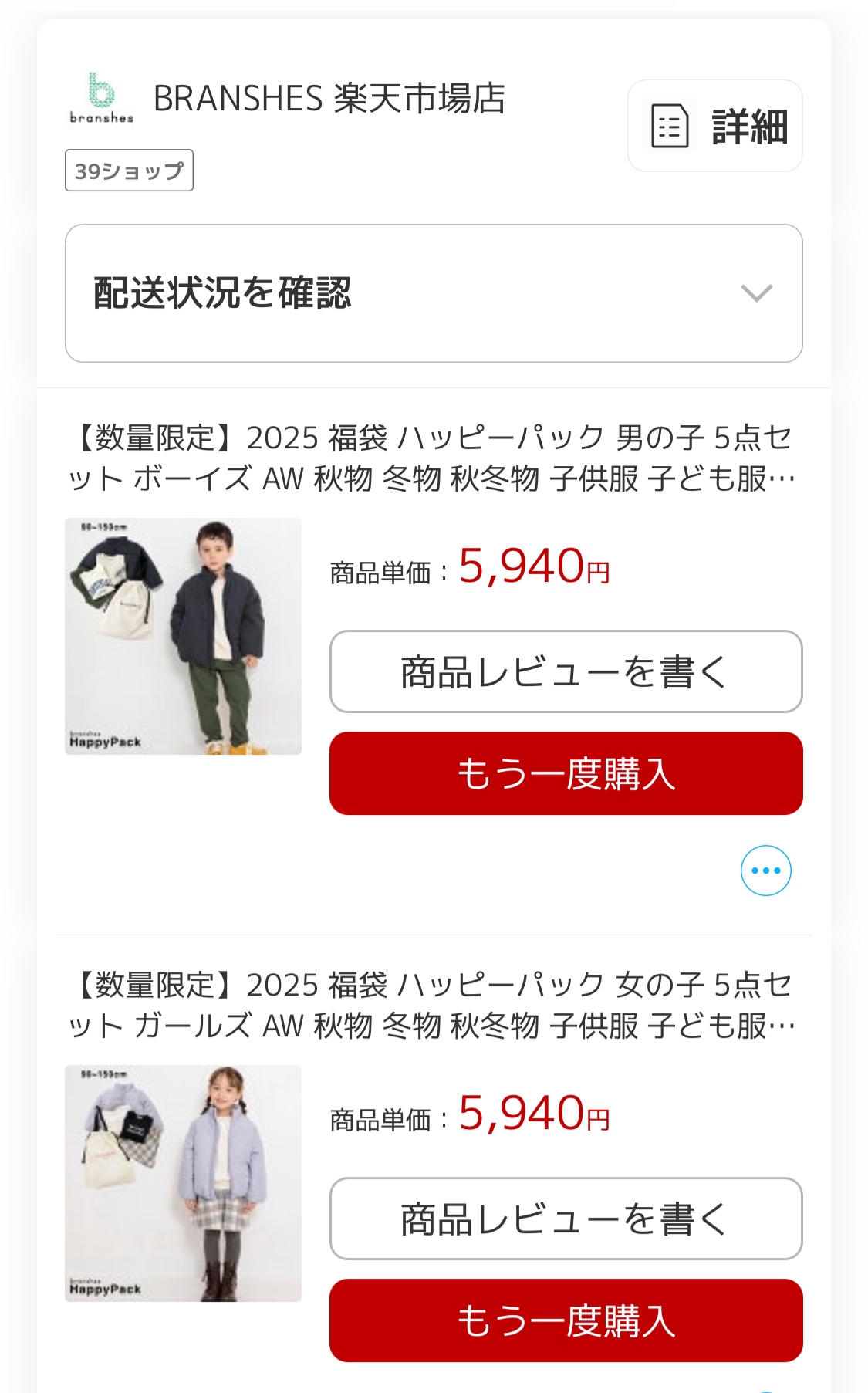Open BRANSHES 楽天市場店 shop page
The image size is (868, 1393).
pyautogui.click(x=329, y=99)
